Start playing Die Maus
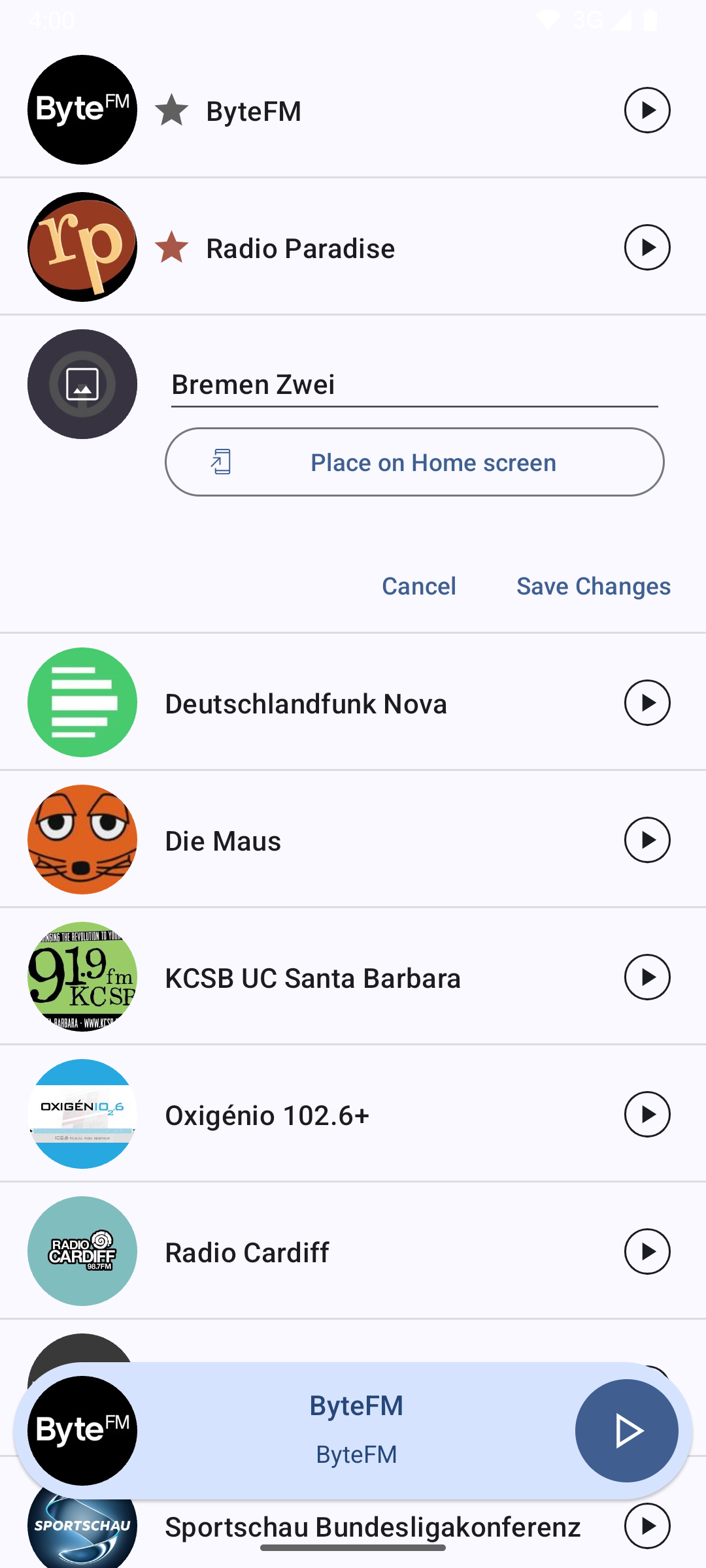Viewport: 706px width, 1568px height. tap(647, 840)
